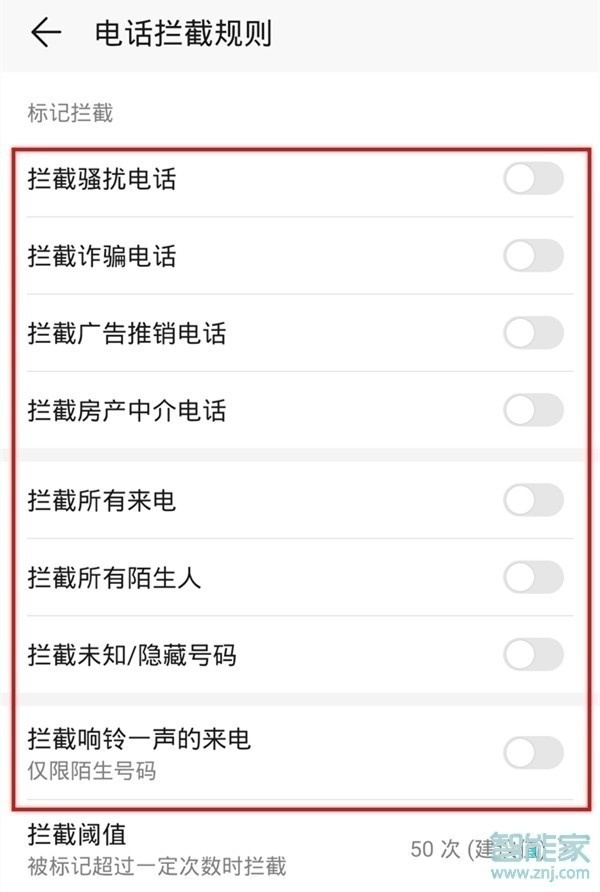The height and width of the screenshot is (892, 600).
Task: Toggle 拦截广告推销电话 on
Action: click(533, 333)
